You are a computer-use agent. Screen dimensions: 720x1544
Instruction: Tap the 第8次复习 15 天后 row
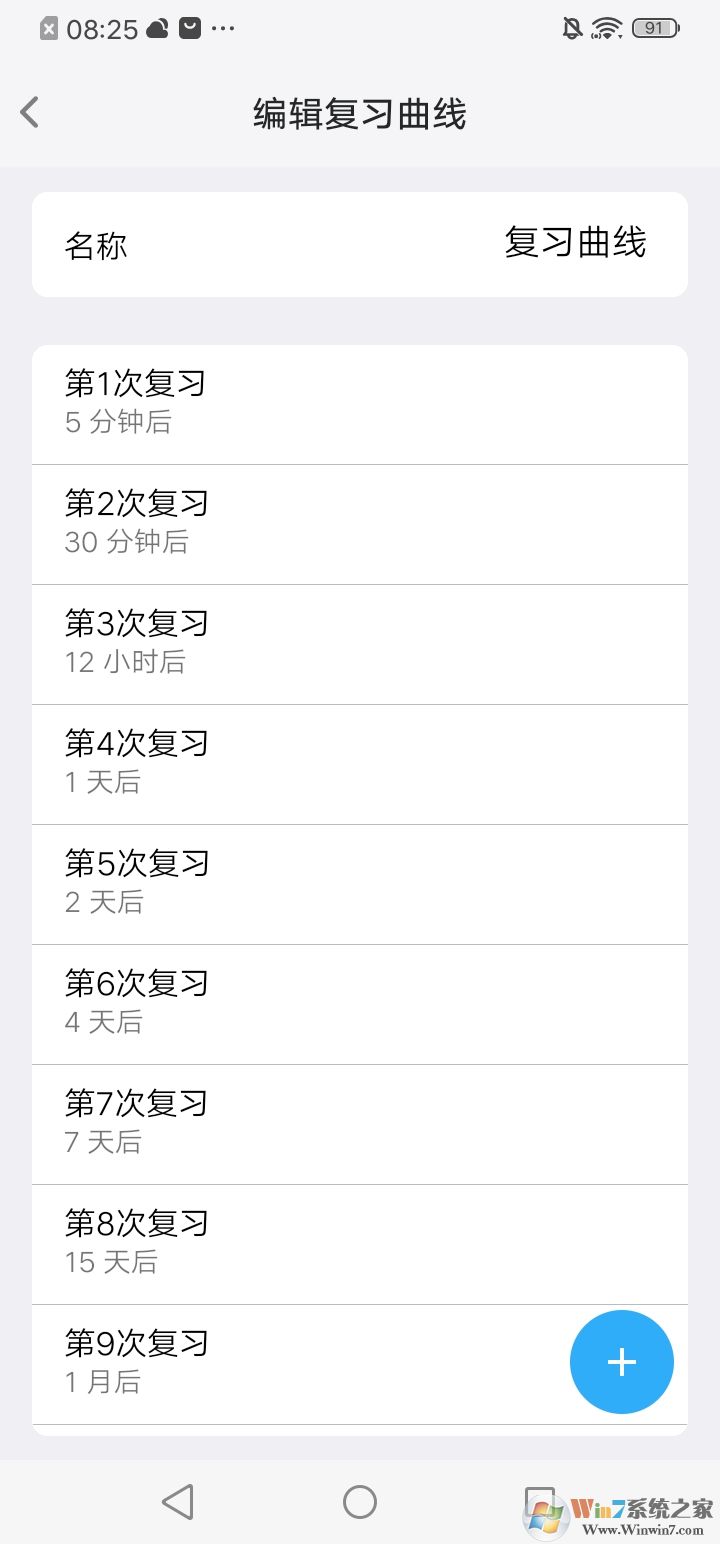point(360,1243)
